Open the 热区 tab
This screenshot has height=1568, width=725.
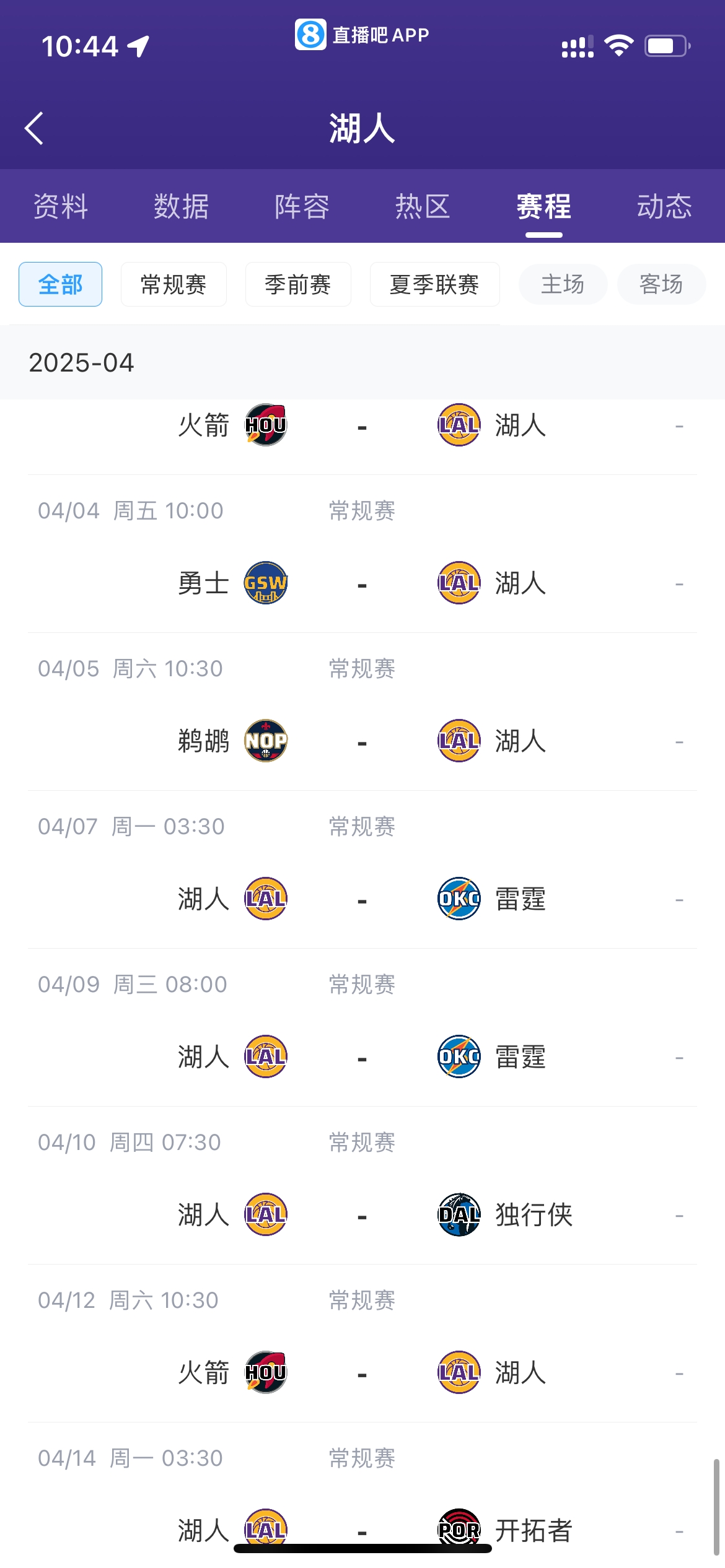point(423,206)
